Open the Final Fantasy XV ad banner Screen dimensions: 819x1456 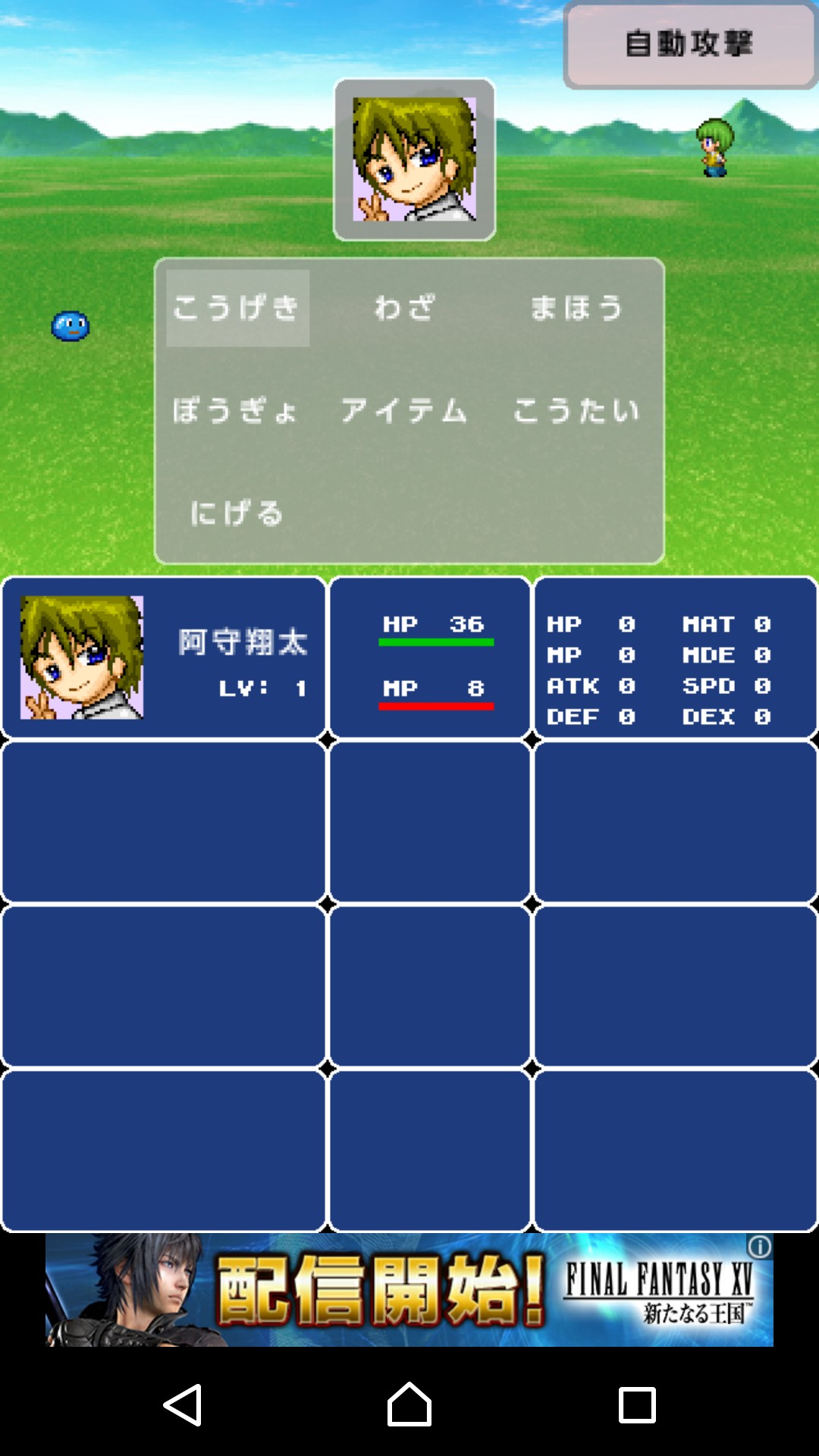coord(409,1290)
